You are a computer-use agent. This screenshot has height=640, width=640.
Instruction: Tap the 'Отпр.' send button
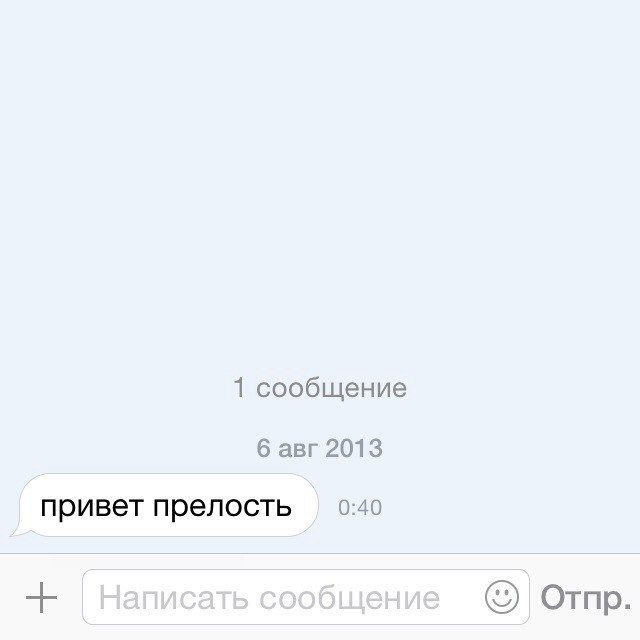coord(586,598)
